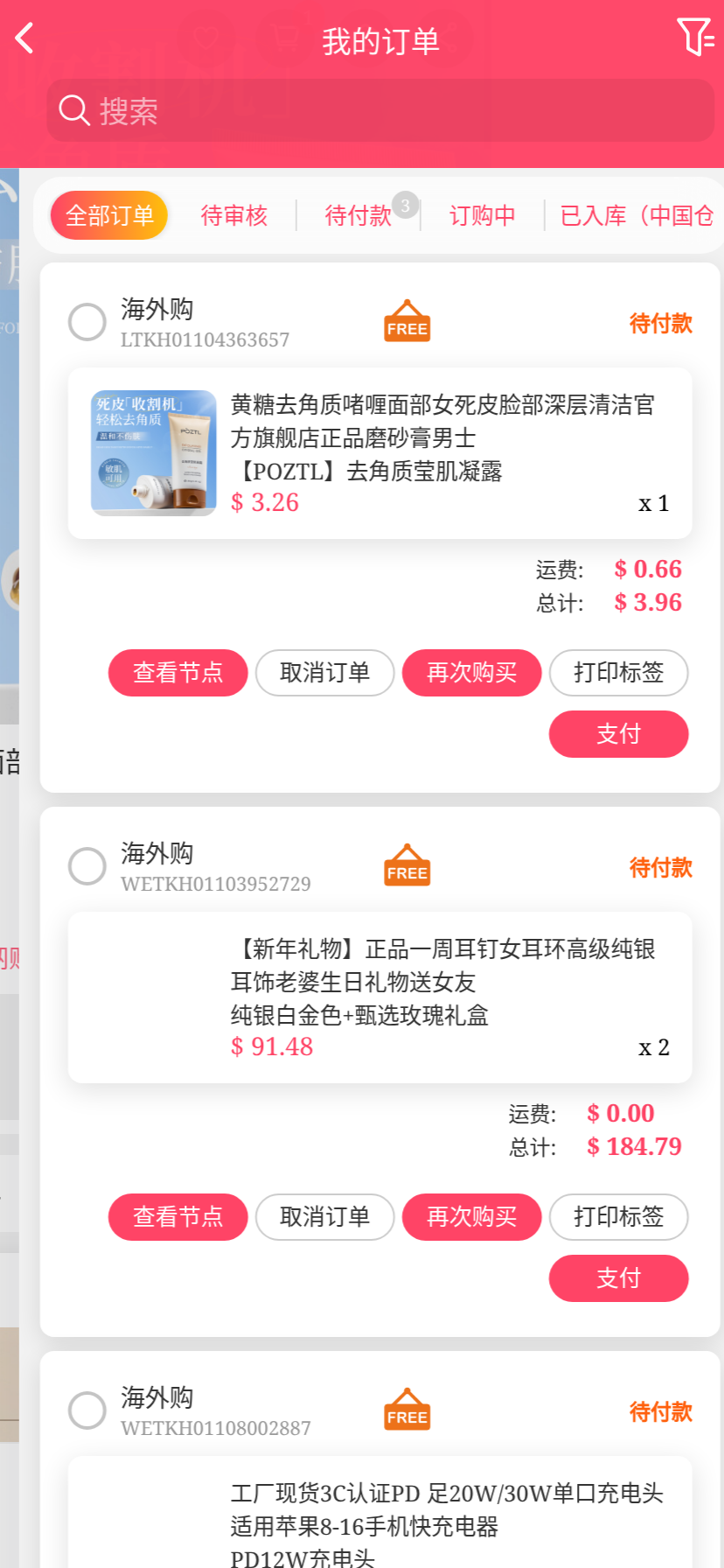This screenshot has width=724, height=1568.
Task: Open the order filter icon
Action: tap(695, 38)
